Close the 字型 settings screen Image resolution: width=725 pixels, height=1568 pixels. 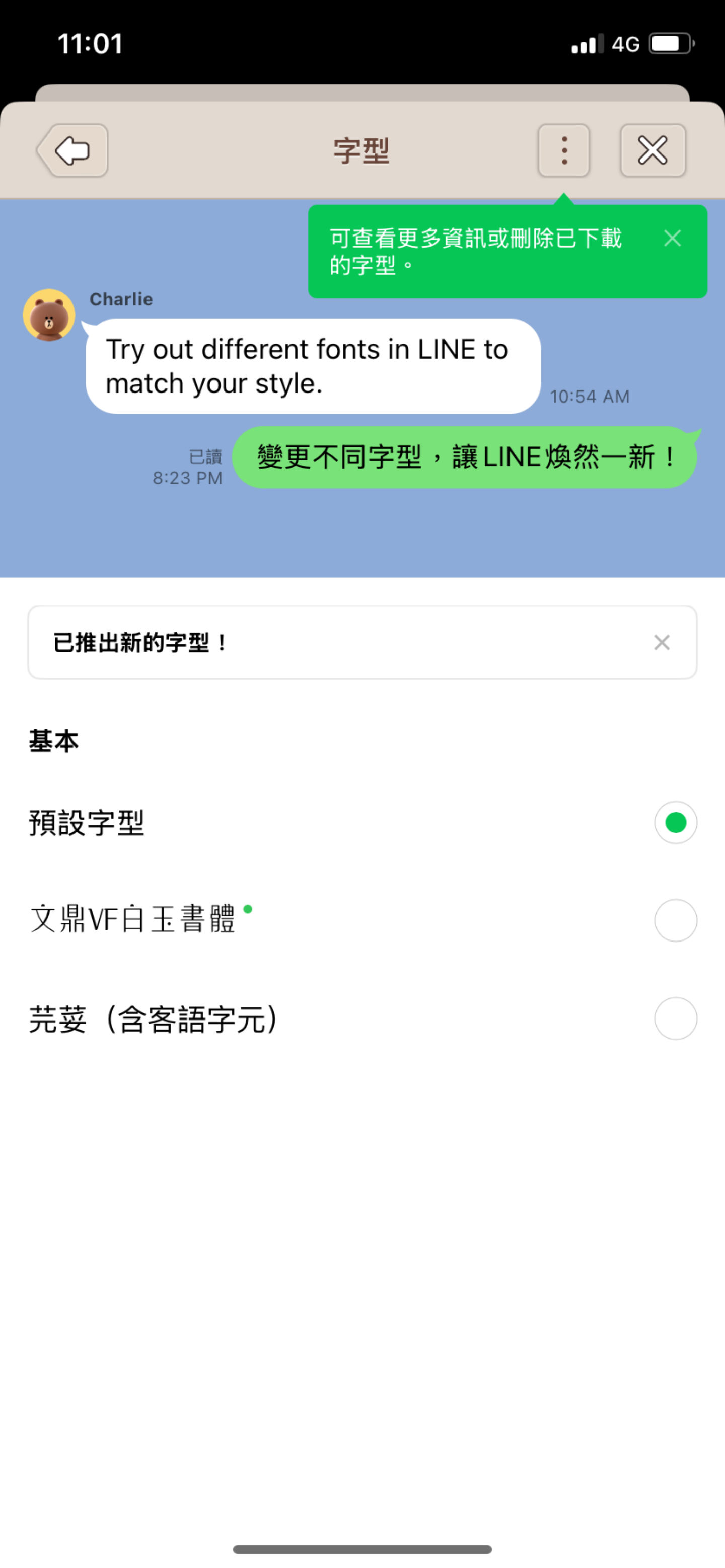pyautogui.click(x=652, y=150)
